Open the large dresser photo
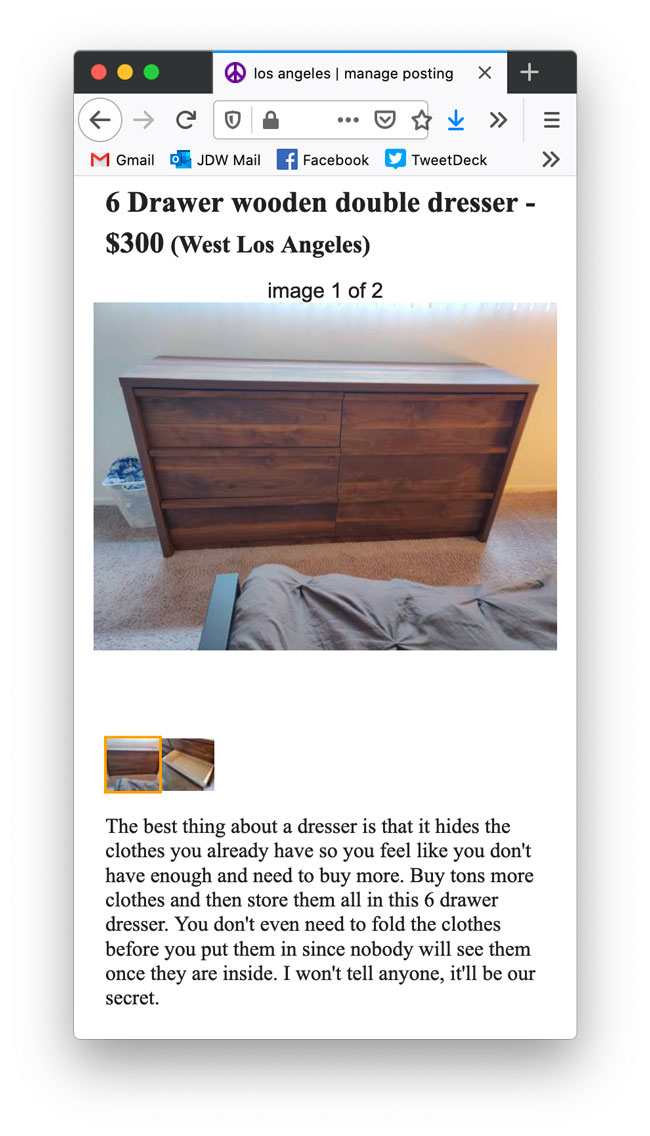 coord(325,476)
